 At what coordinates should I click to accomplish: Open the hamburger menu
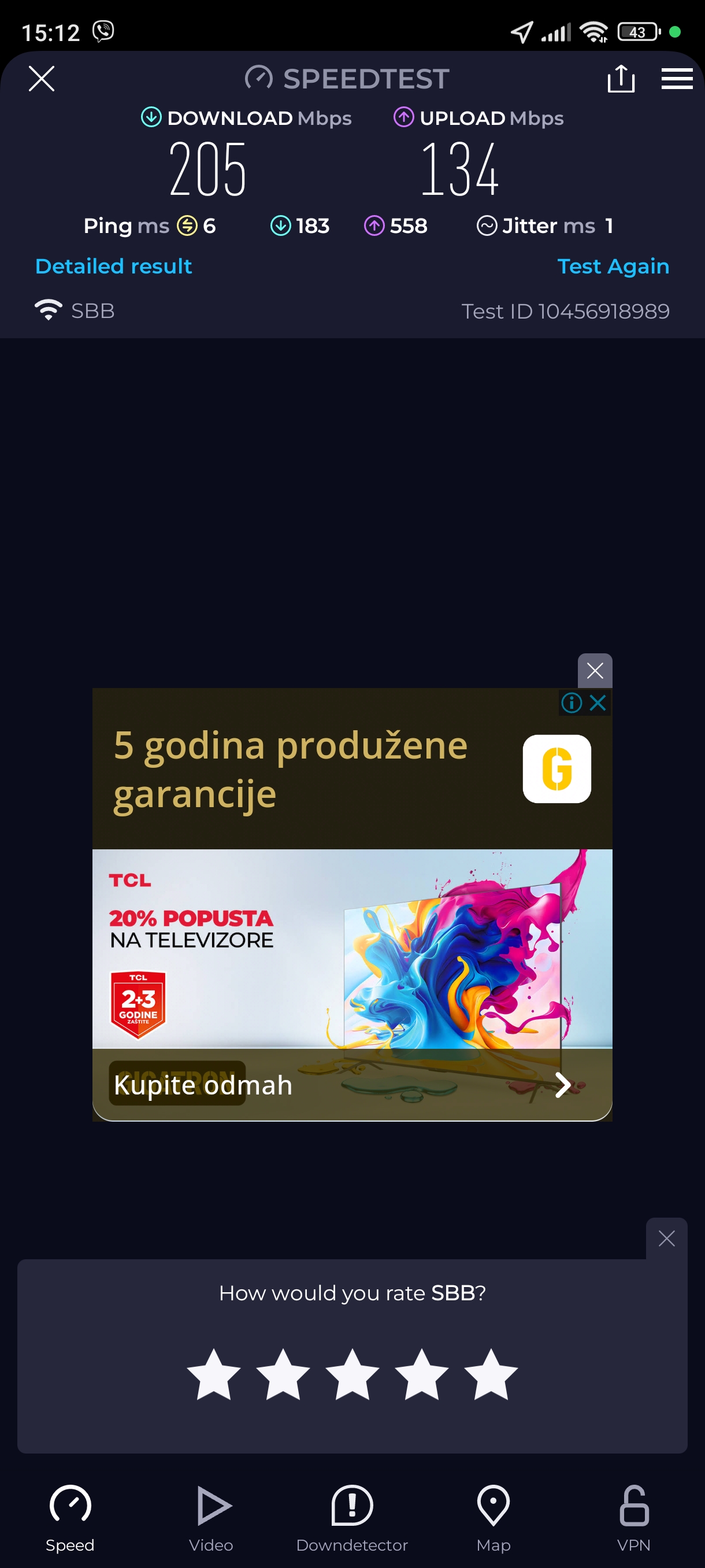(677, 79)
